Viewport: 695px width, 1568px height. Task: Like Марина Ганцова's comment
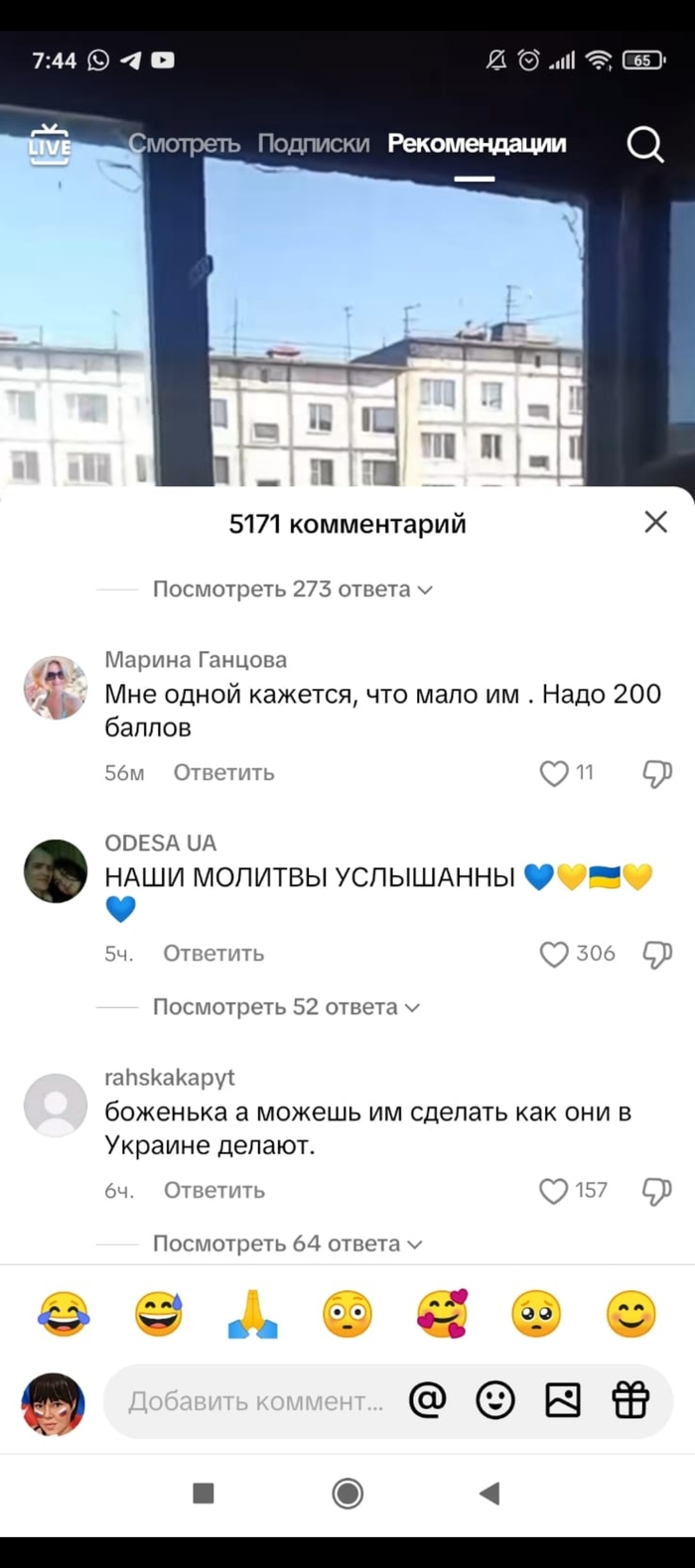tap(554, 773)
